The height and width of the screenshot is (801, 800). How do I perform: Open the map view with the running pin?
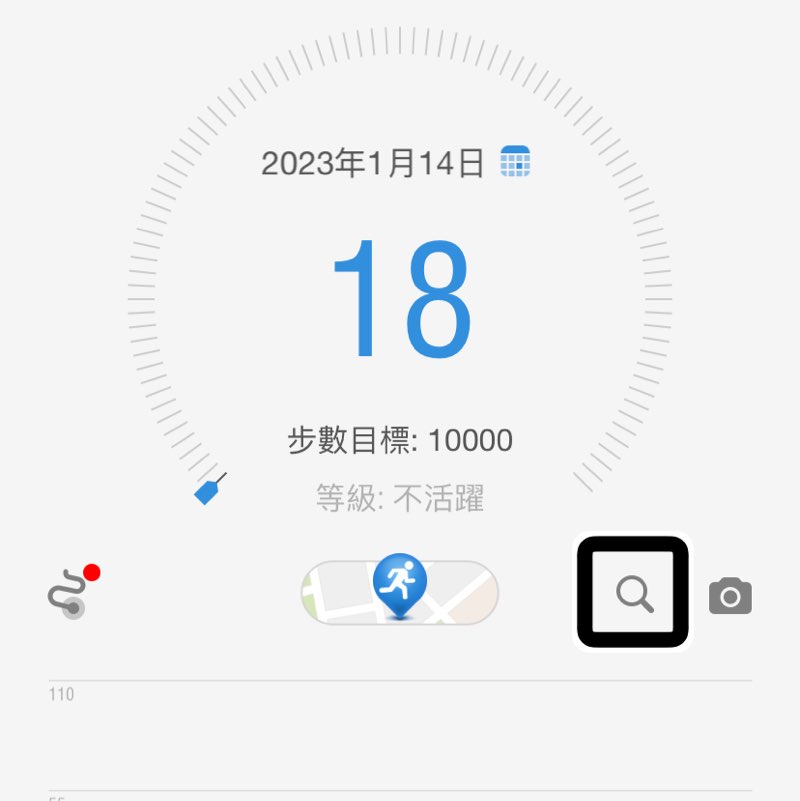click(397, 592)
